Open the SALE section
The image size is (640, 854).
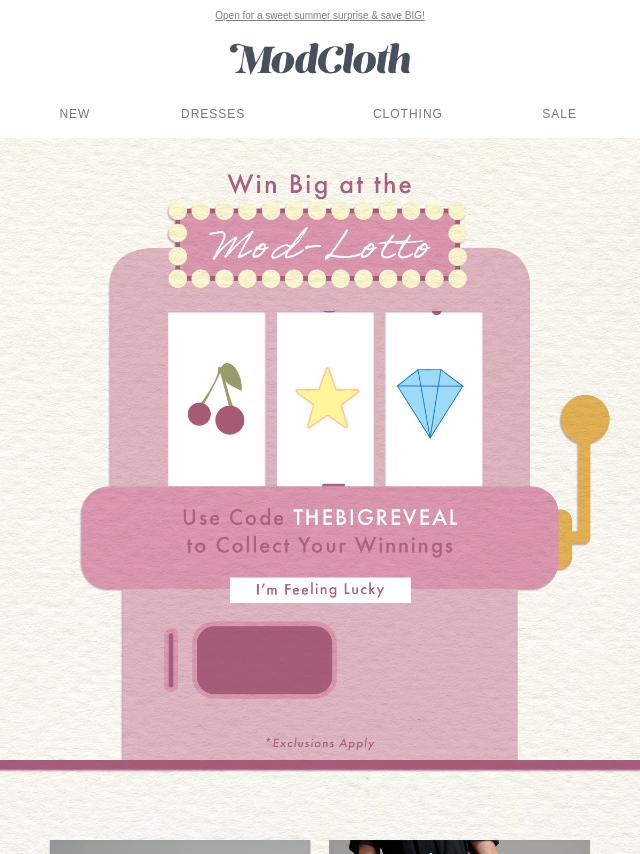[x=559, y=114]
